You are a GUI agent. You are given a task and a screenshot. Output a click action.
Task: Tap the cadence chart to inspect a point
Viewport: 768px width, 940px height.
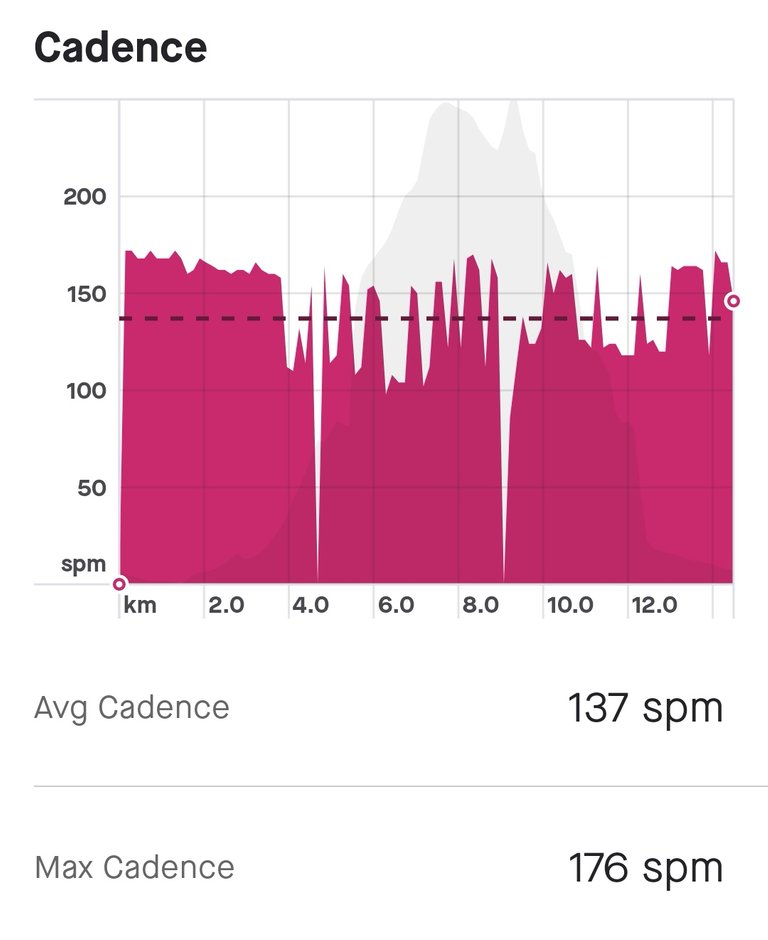426,400
